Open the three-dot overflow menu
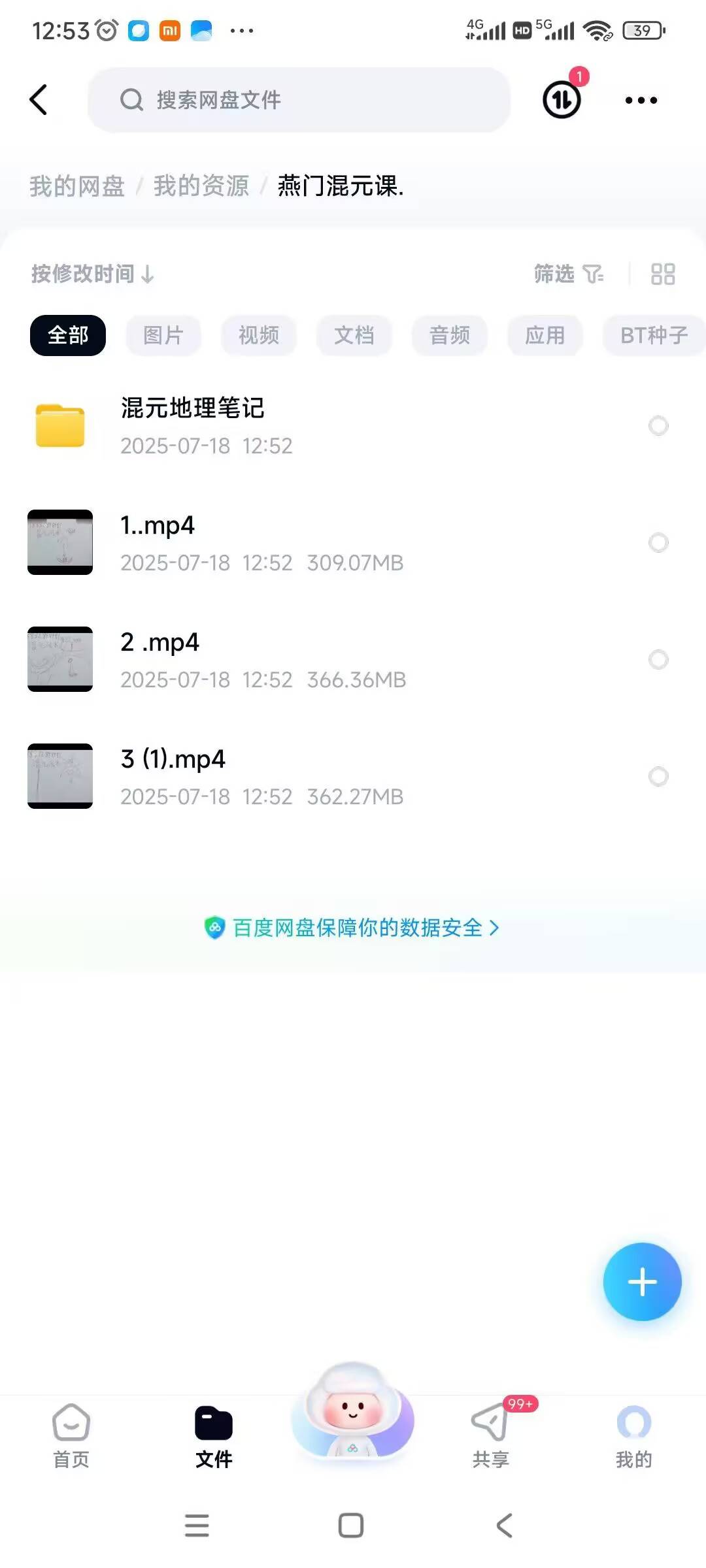 point(641,100)
